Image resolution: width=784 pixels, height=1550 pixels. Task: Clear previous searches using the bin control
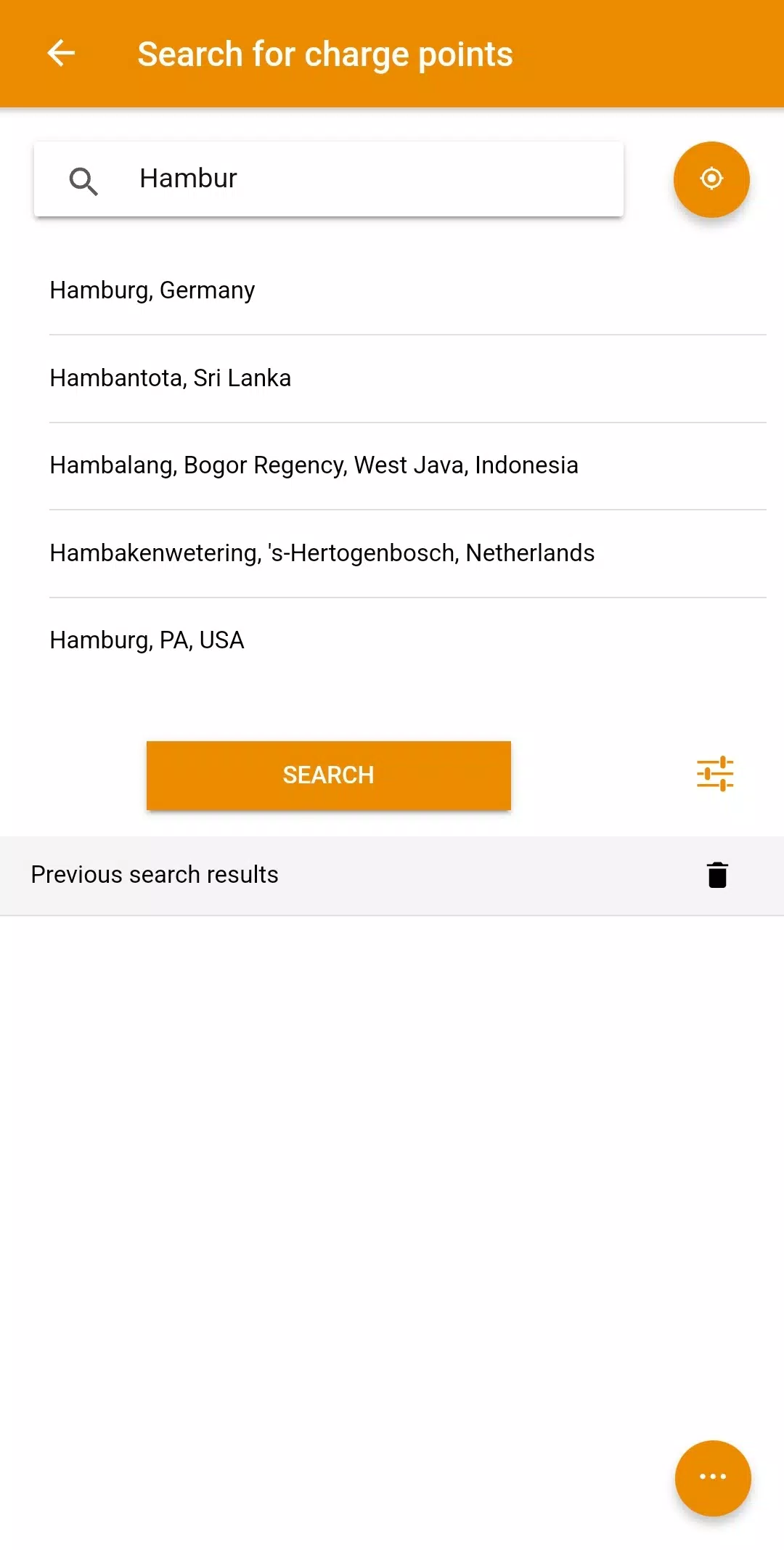716,875
